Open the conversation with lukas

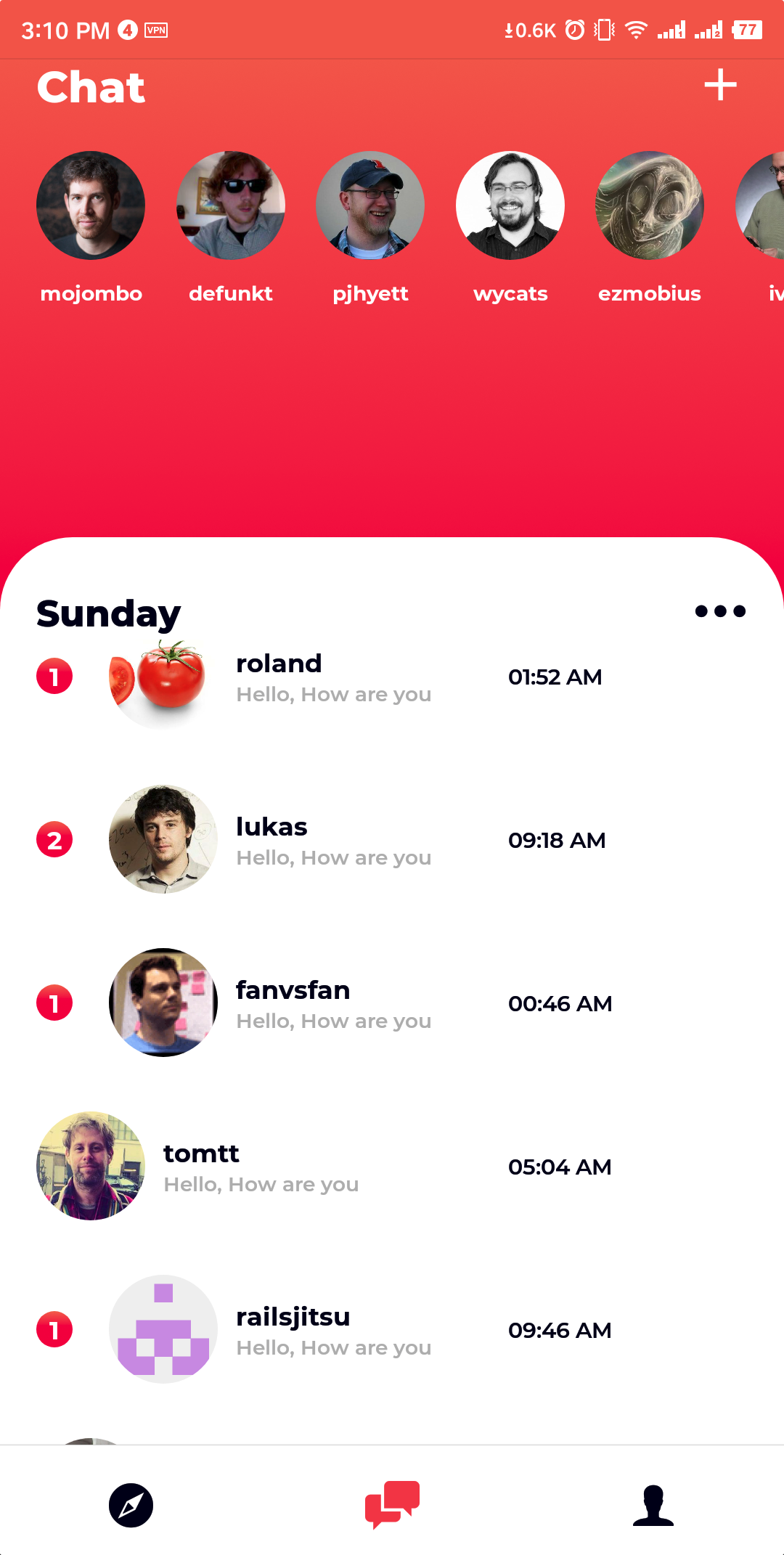click(333, 841)
